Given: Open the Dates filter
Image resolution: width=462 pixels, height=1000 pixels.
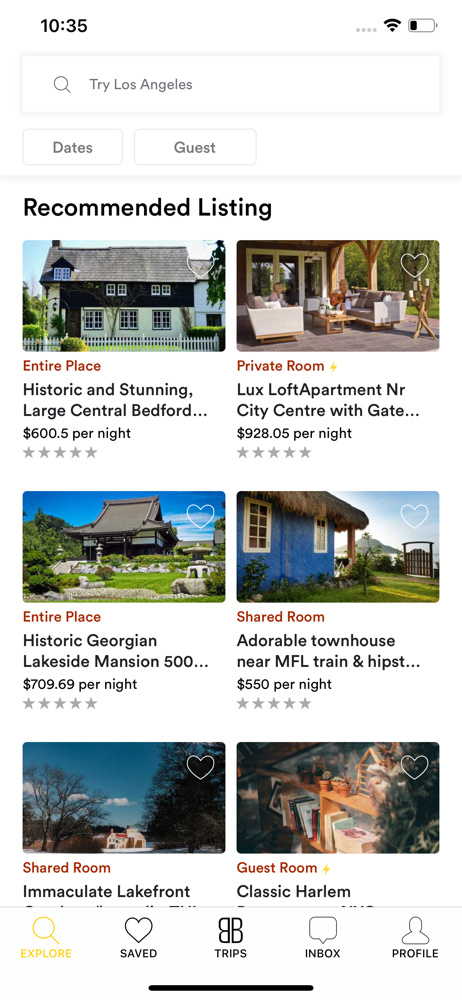Looking at the screenshot, I should [73, 147].
